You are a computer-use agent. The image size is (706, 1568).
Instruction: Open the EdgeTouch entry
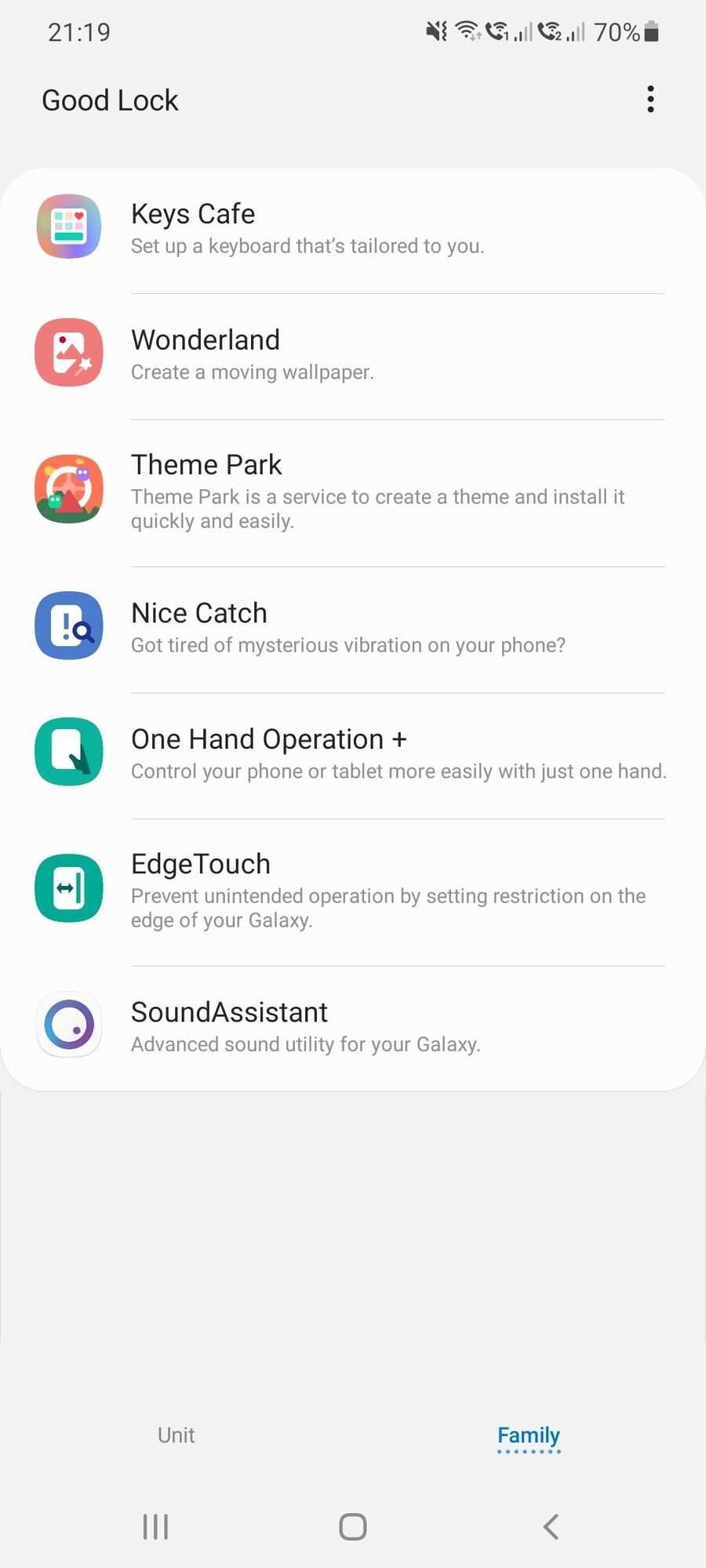(353, 891)
